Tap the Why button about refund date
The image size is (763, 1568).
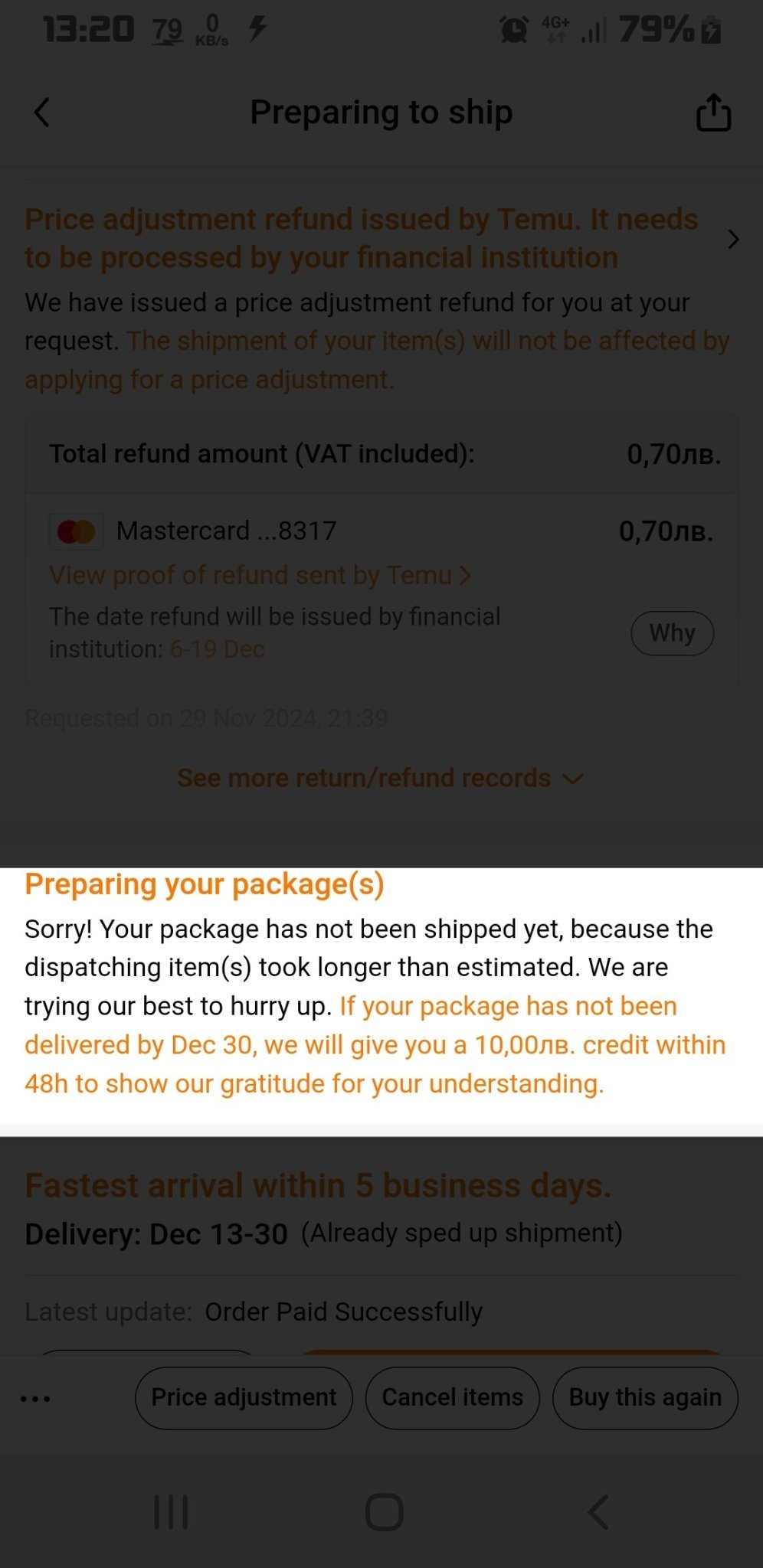click(x=672, y=633)
